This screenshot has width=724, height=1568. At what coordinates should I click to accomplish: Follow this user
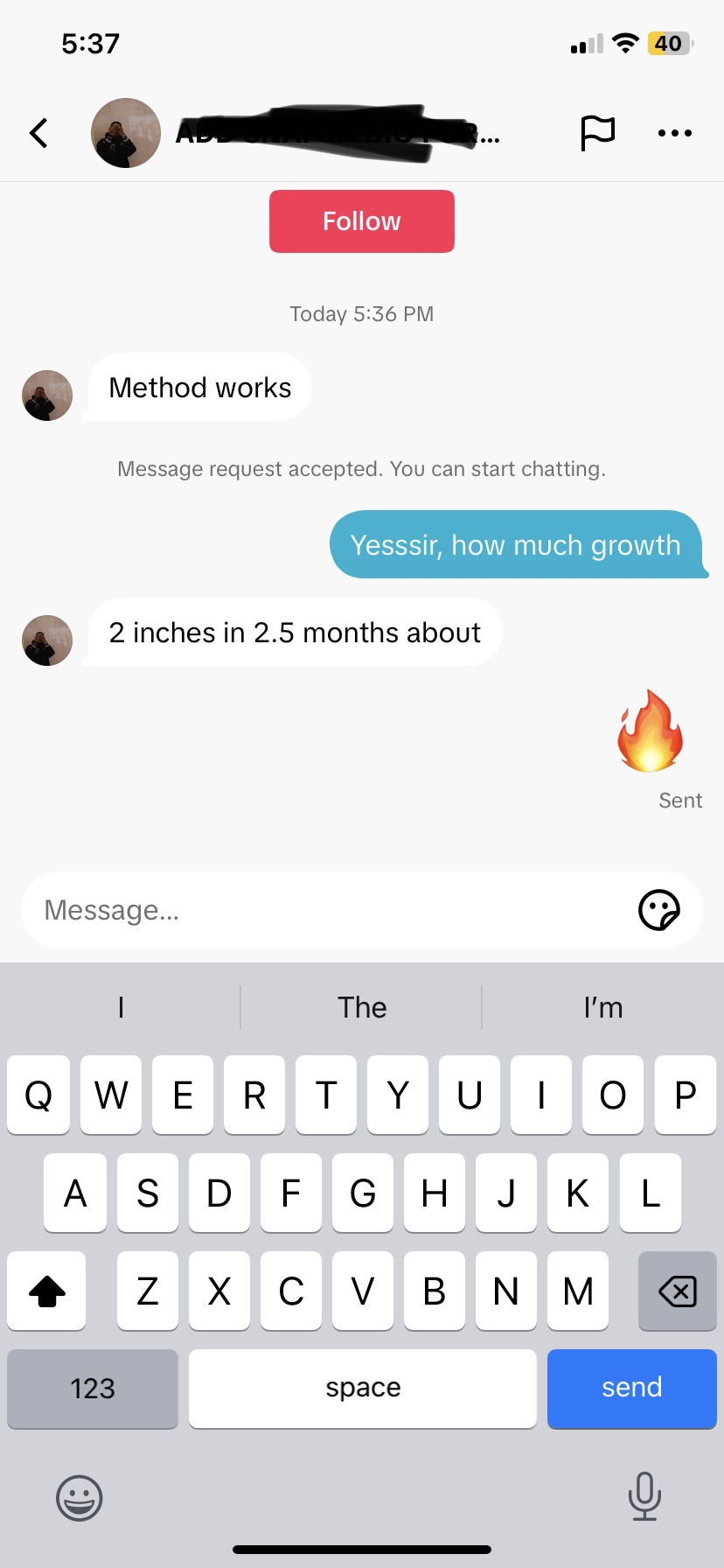[x=361, y=221]
